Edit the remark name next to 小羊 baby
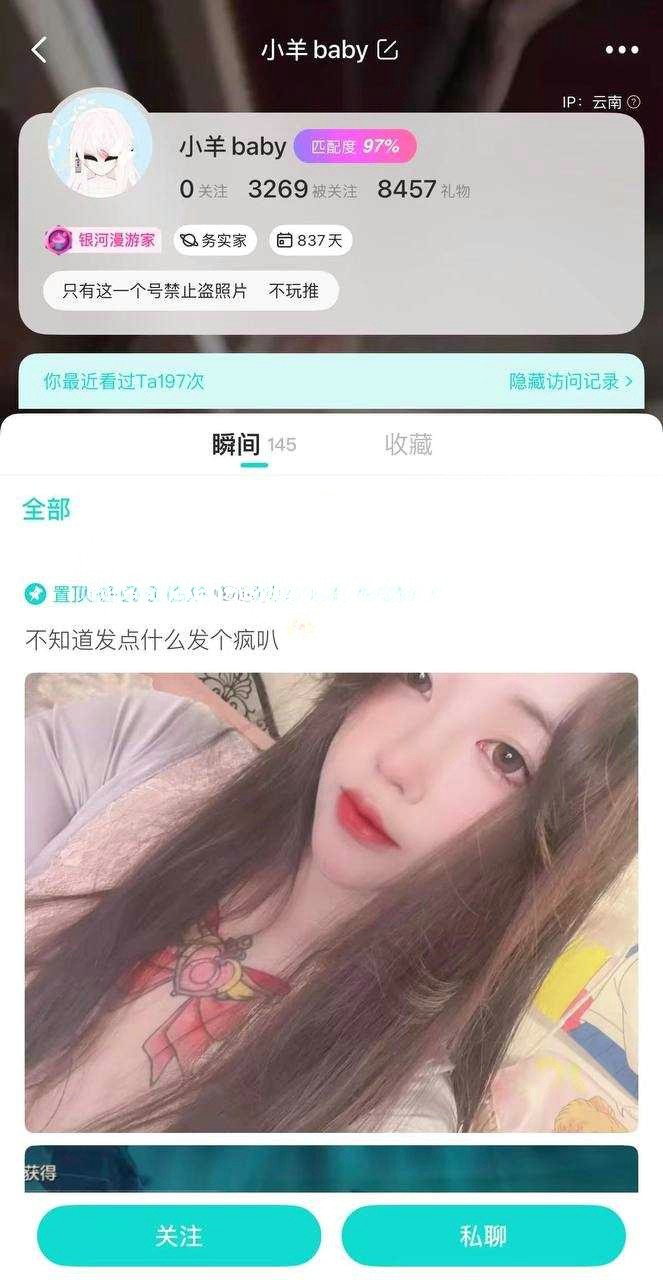This screenshot has height=1280, width=663. (x=388, y=50)
